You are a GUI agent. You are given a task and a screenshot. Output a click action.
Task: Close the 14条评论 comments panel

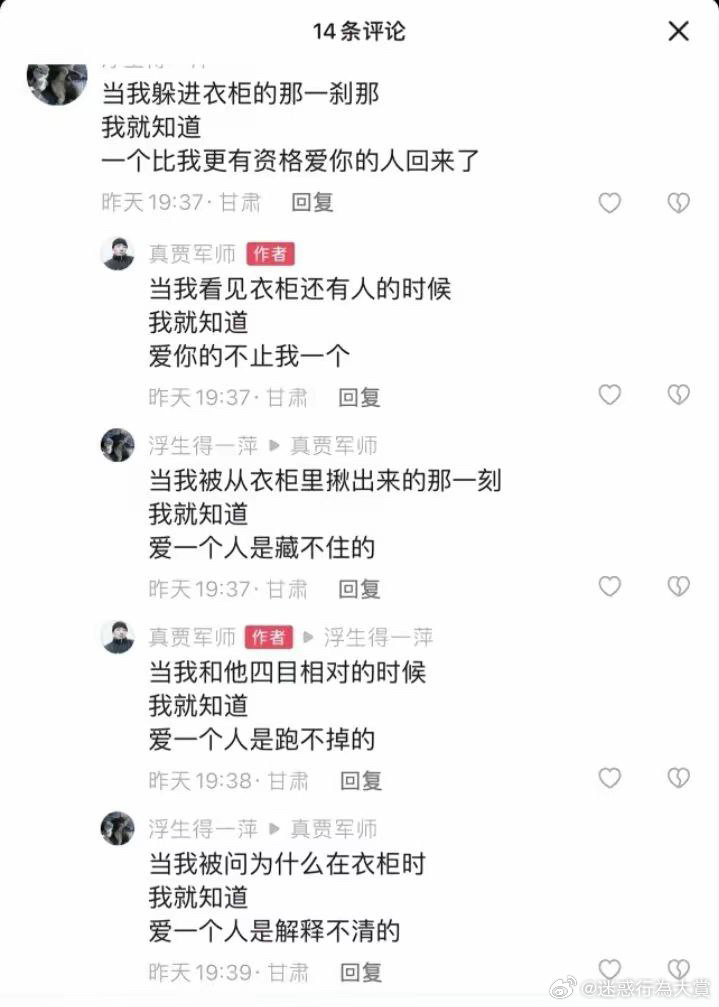click(678, 31)
